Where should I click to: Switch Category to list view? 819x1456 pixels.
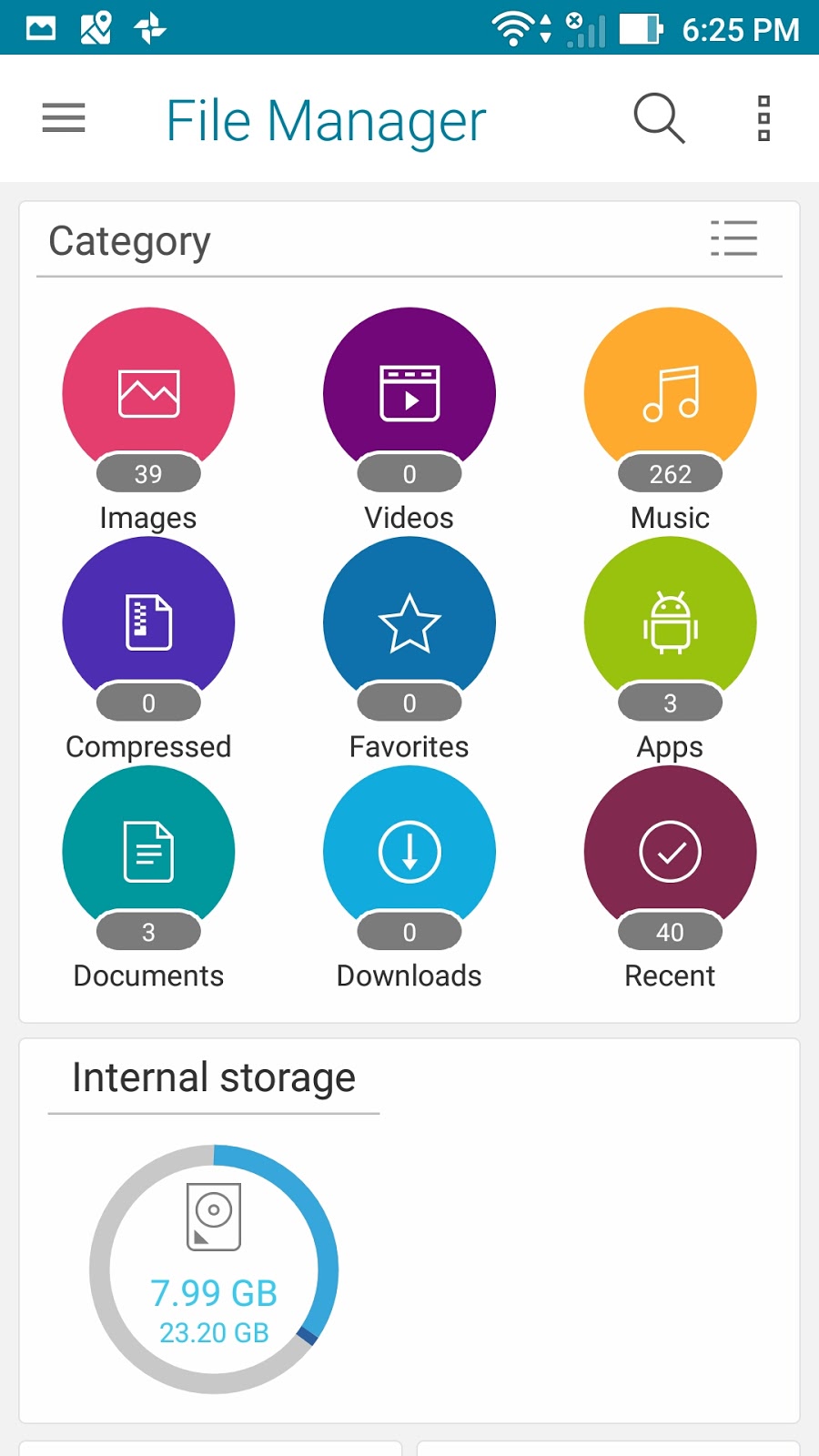tap(733, 238)
